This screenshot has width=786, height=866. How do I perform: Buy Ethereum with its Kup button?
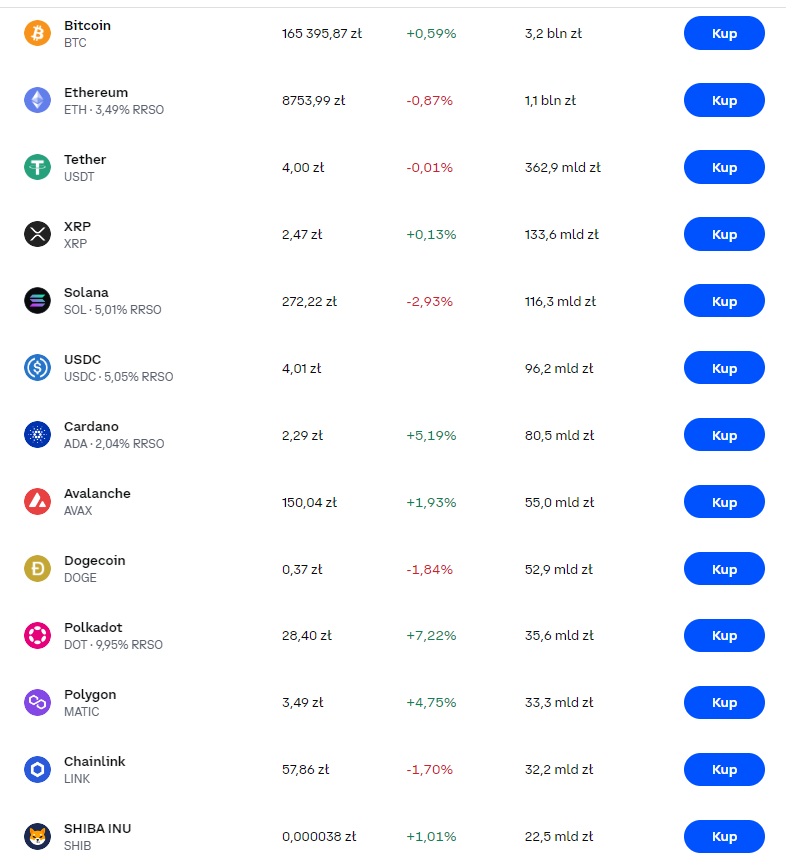point(724,100)
